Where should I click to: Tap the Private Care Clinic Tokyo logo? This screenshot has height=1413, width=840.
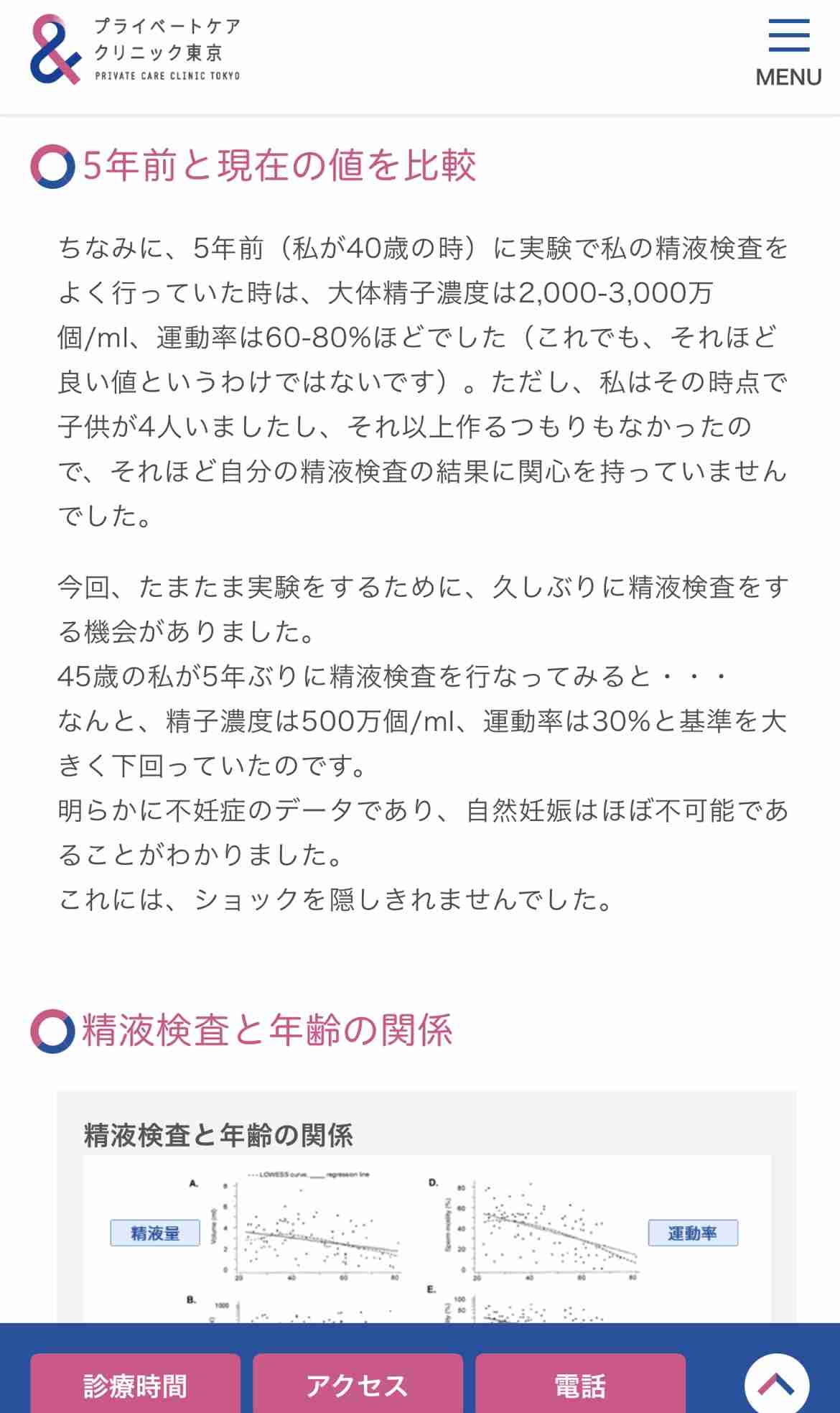136,50
